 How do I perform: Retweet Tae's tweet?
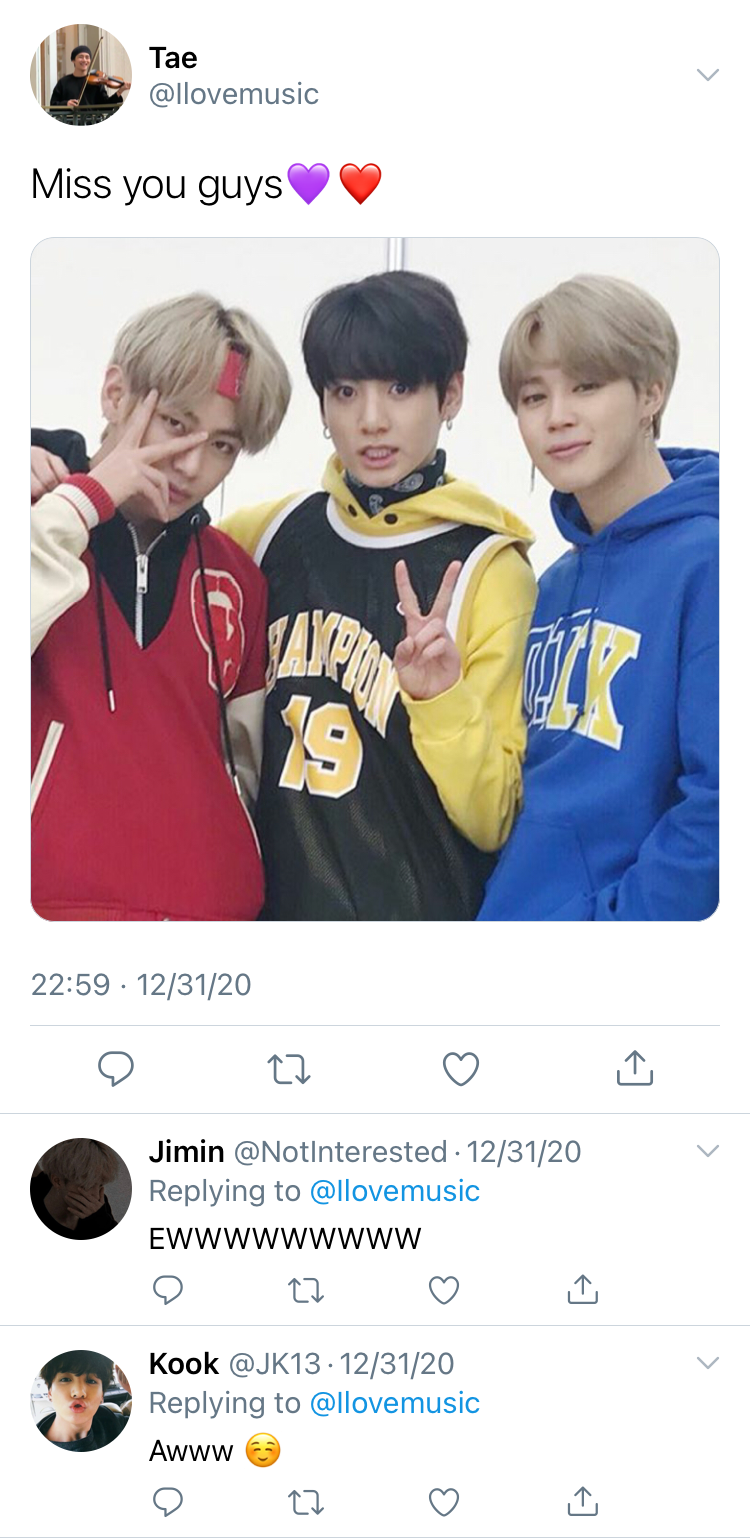point(290,1069)
